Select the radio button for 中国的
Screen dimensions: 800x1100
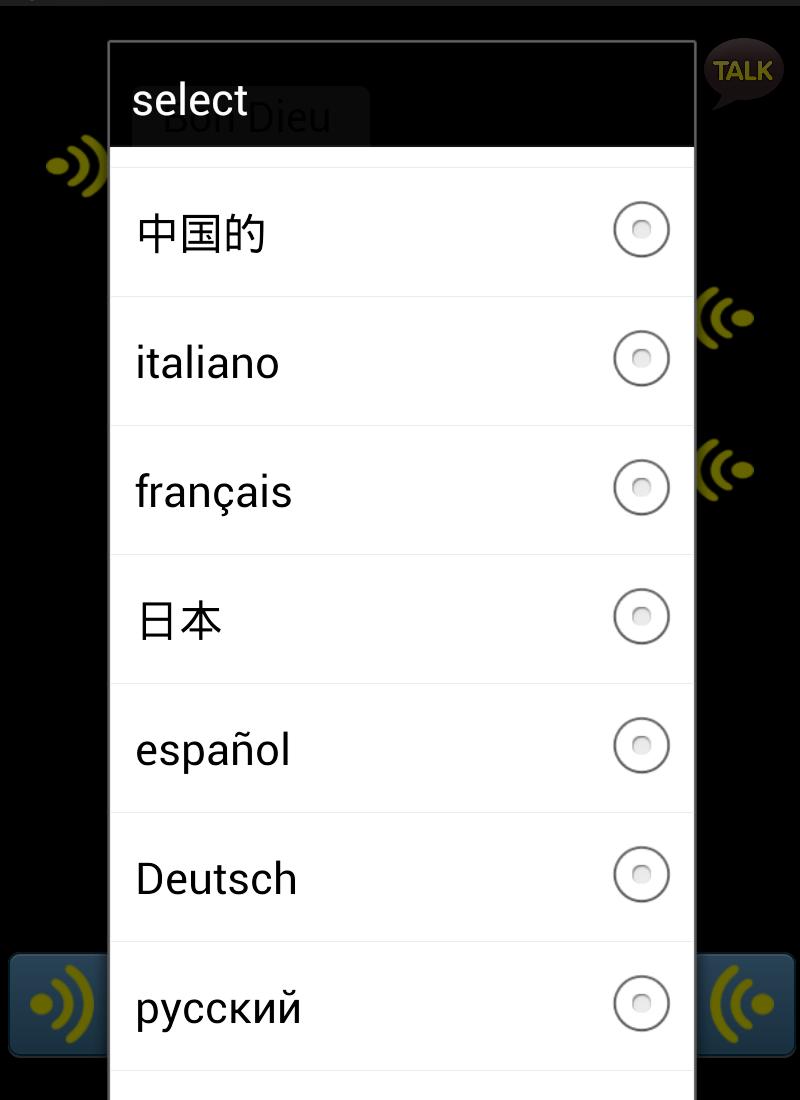pos(641,229)
